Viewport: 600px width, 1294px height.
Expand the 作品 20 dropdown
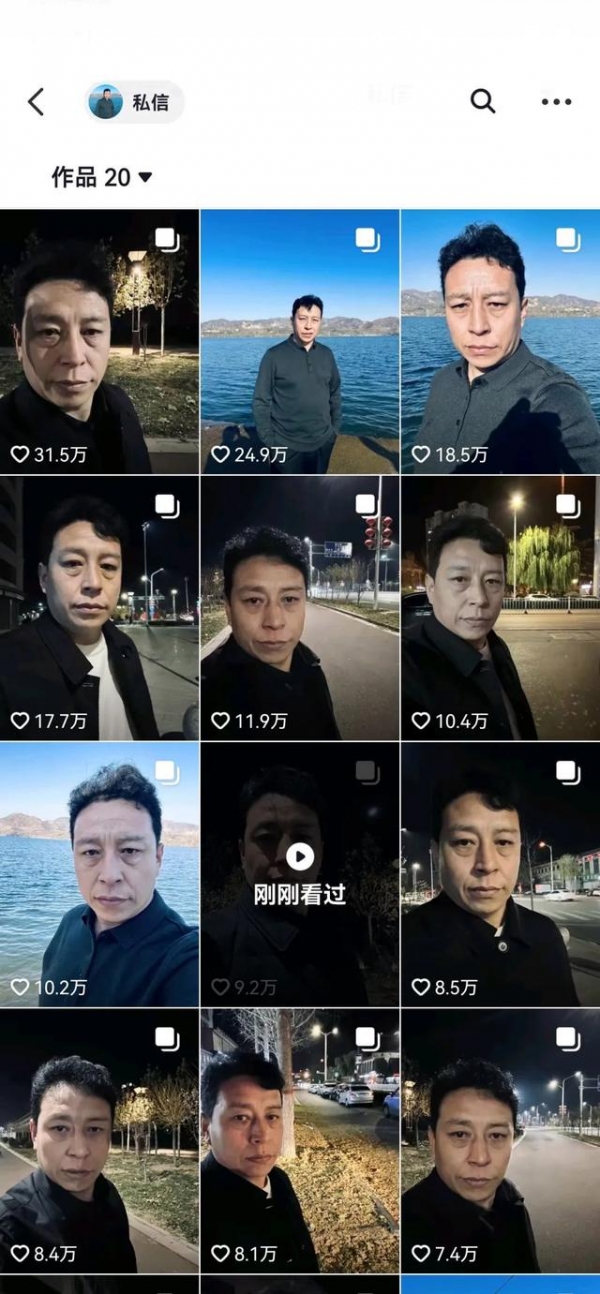[x=102, y=177]
